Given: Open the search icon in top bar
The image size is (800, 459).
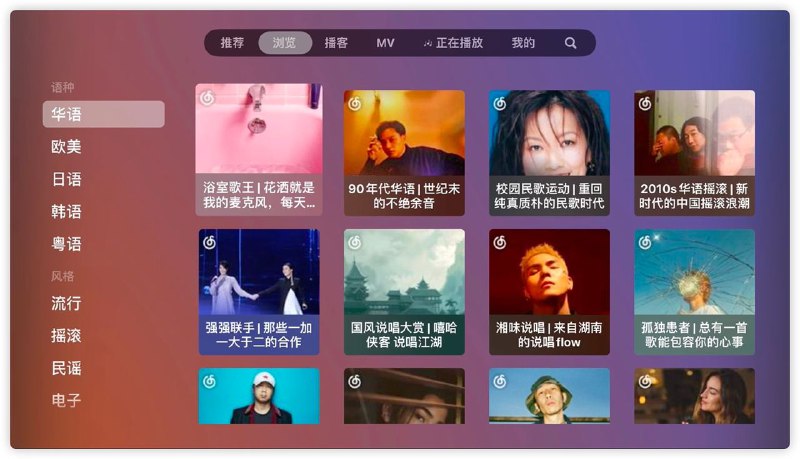Looking at the screenshot, I should (x=570, y=43).
